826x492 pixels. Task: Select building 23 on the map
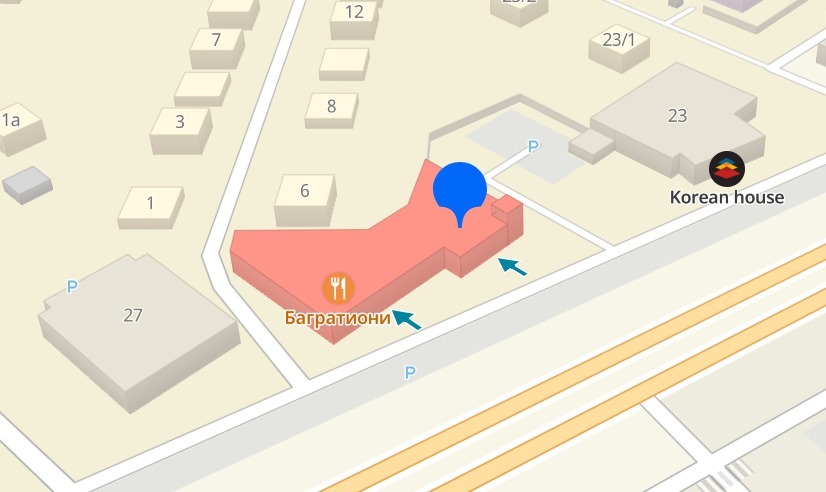pyautogui.click(x=677, y=116)
